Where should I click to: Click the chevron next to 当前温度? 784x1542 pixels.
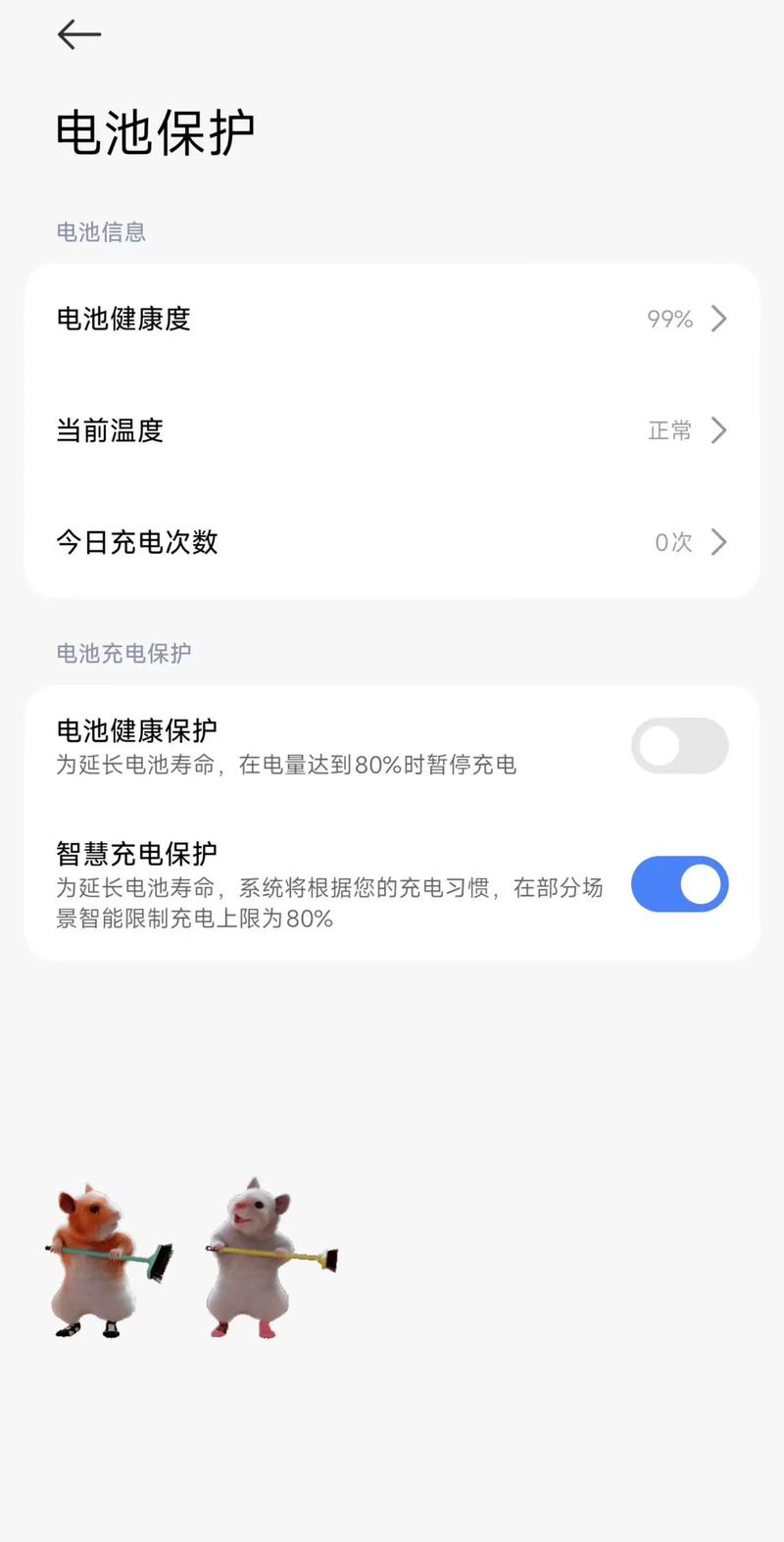click(x=719, y=430)
